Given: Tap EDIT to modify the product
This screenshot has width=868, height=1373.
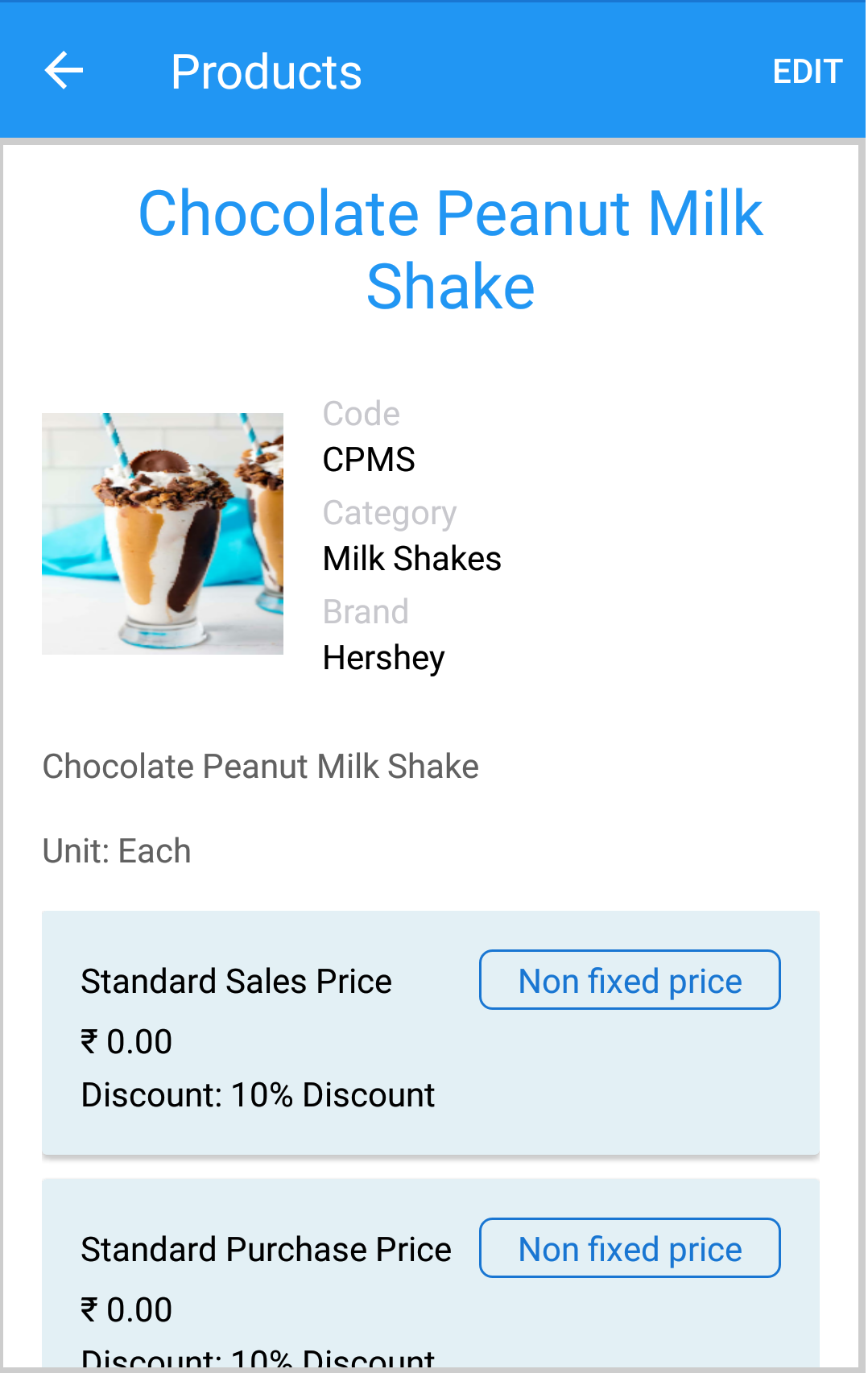Looking at the screenshot, I should point(807,72).
